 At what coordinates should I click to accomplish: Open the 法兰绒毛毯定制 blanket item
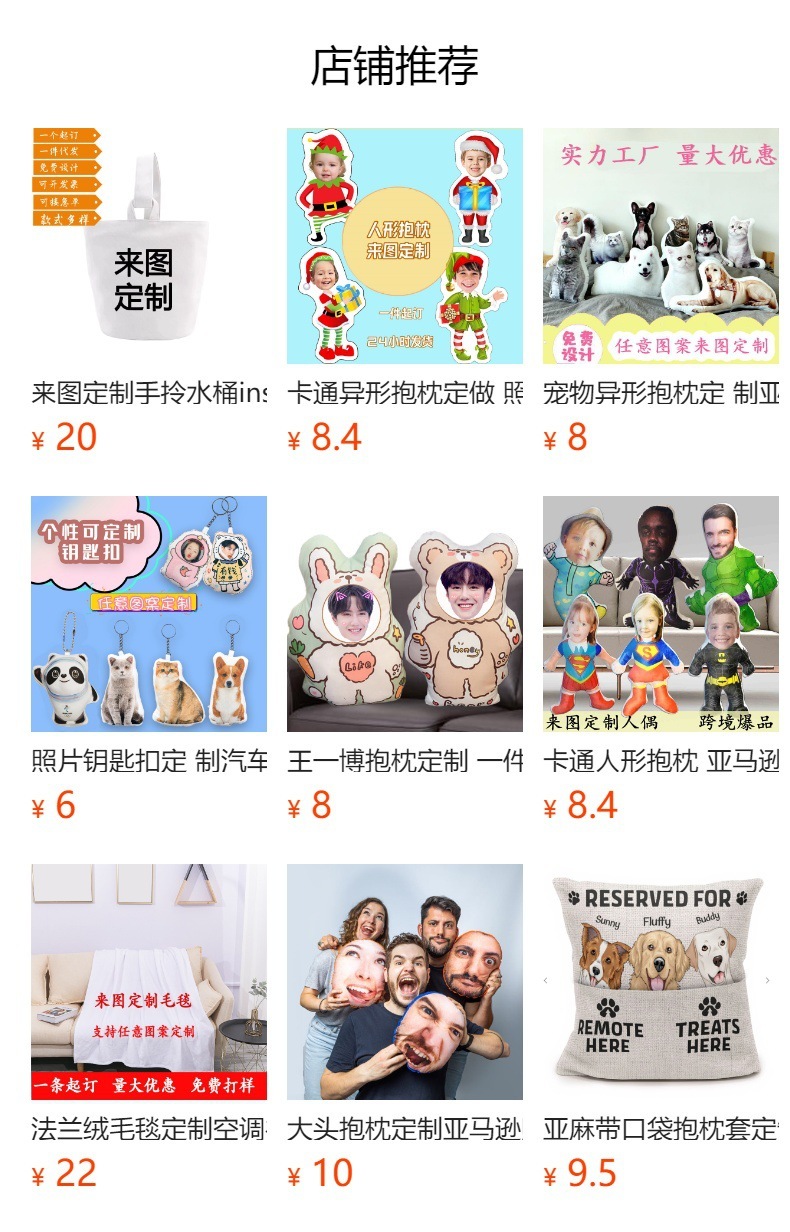pyautogui.click(x=149, y=982)
